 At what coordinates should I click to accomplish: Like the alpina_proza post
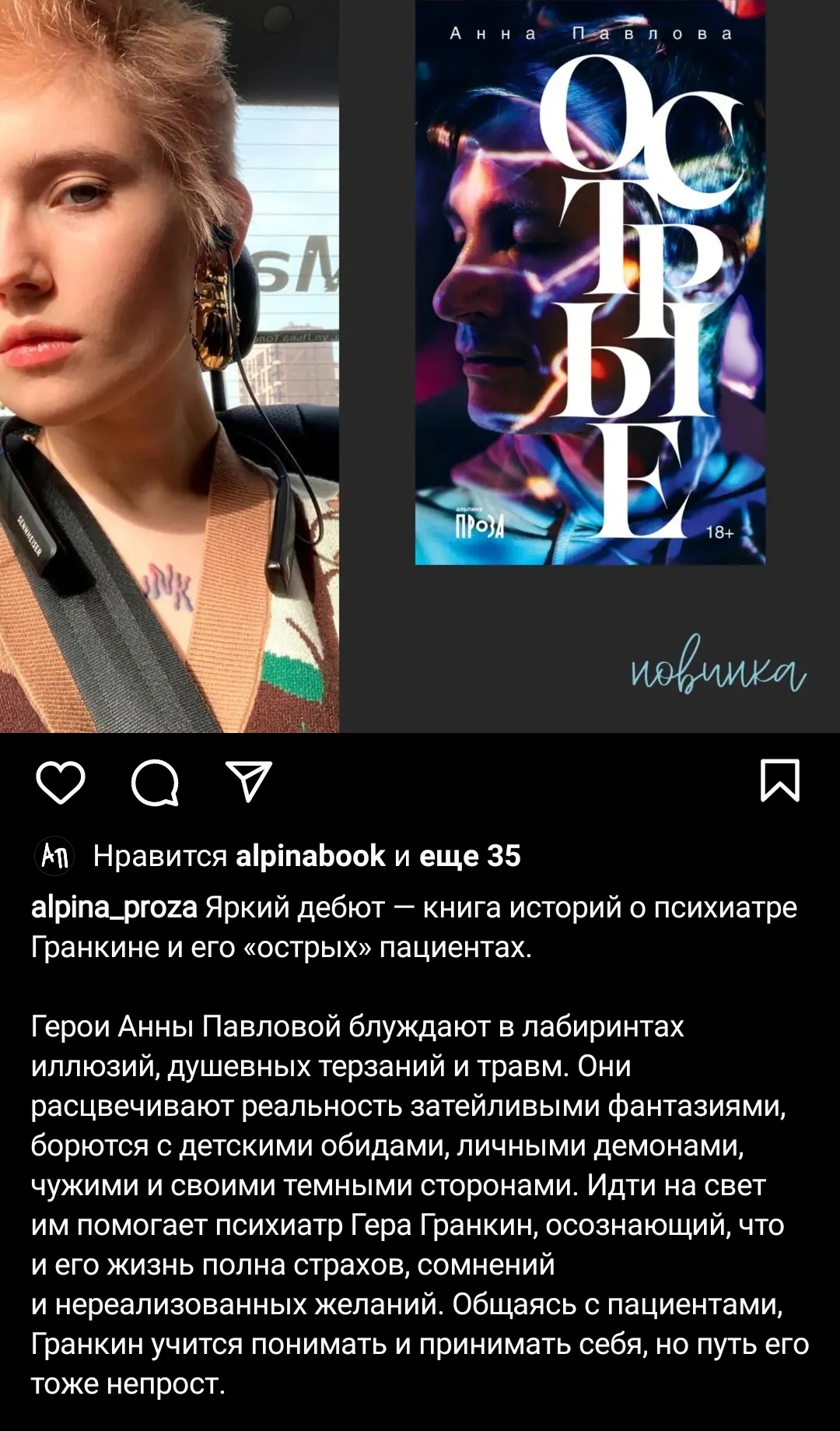(x=61, y=782)
